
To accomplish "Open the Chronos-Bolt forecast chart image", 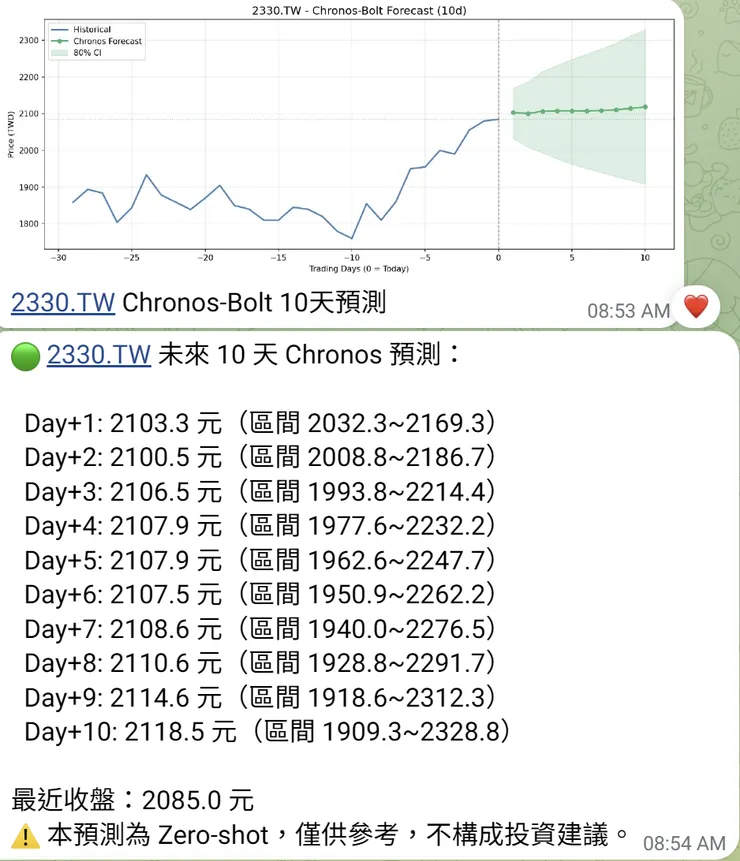I will [x=340, y=139].
